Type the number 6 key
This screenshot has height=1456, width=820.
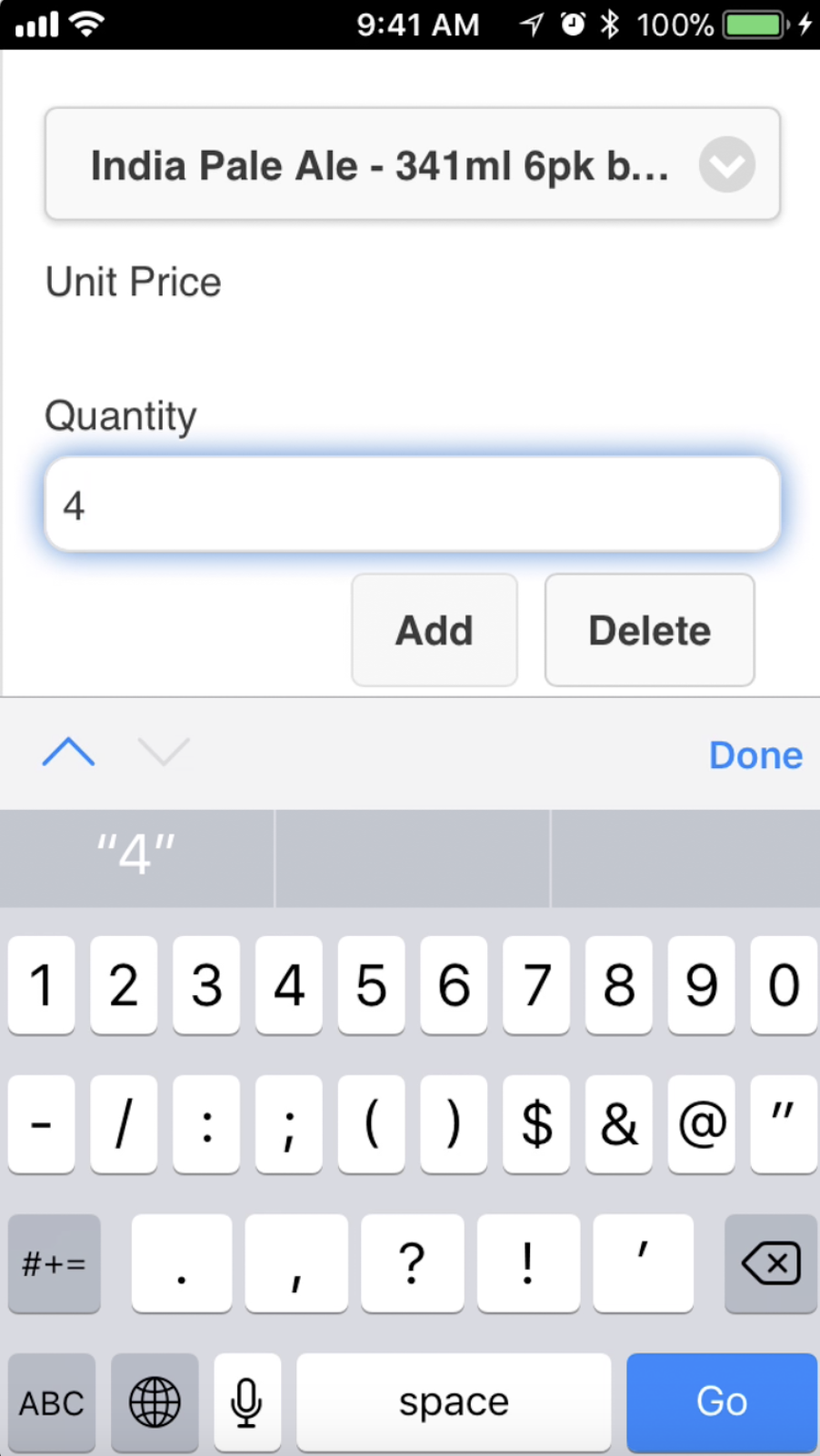point(454,985)
